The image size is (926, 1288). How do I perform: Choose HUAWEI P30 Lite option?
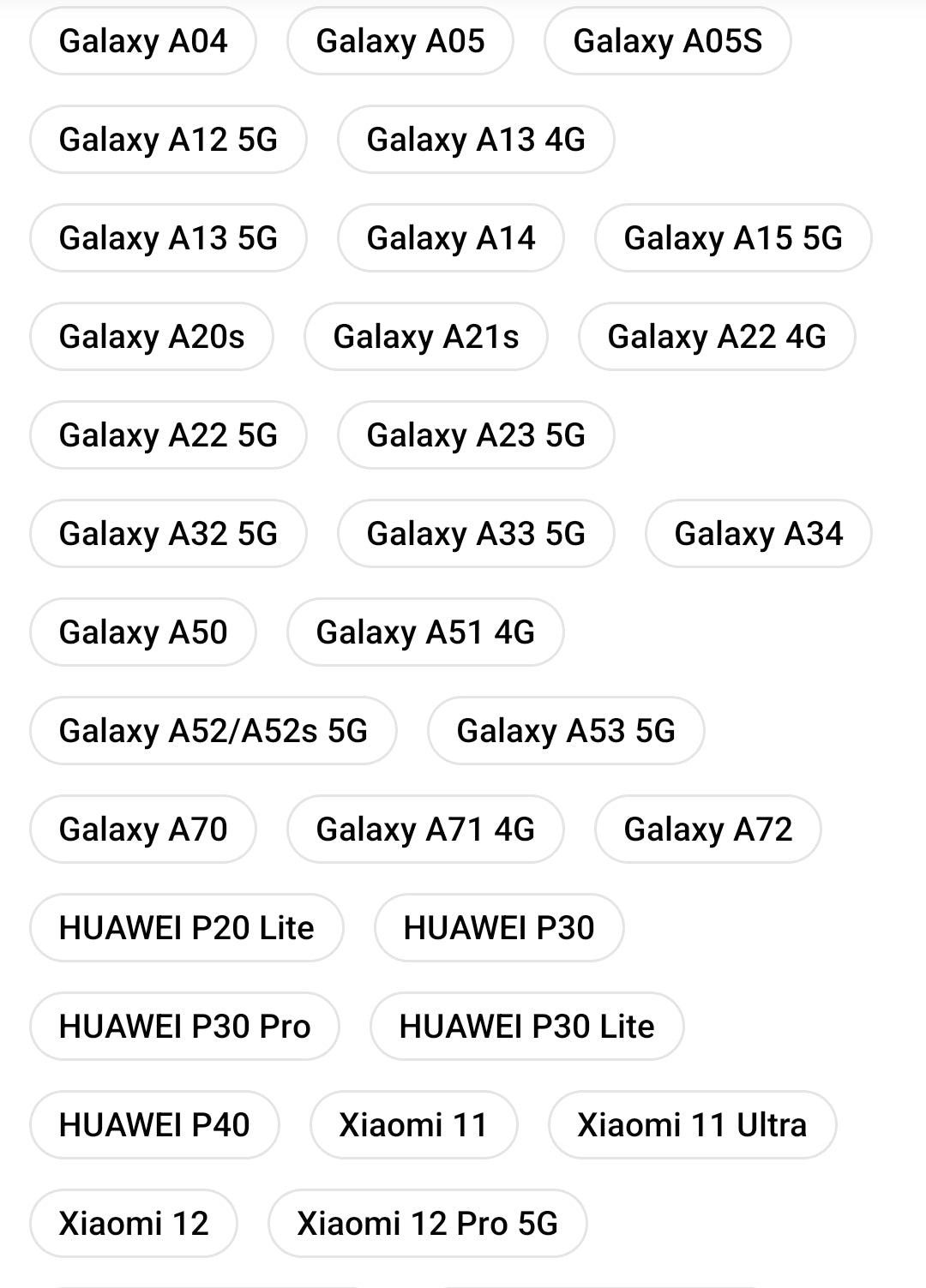pyautogui.click(x=527, y=1027)
